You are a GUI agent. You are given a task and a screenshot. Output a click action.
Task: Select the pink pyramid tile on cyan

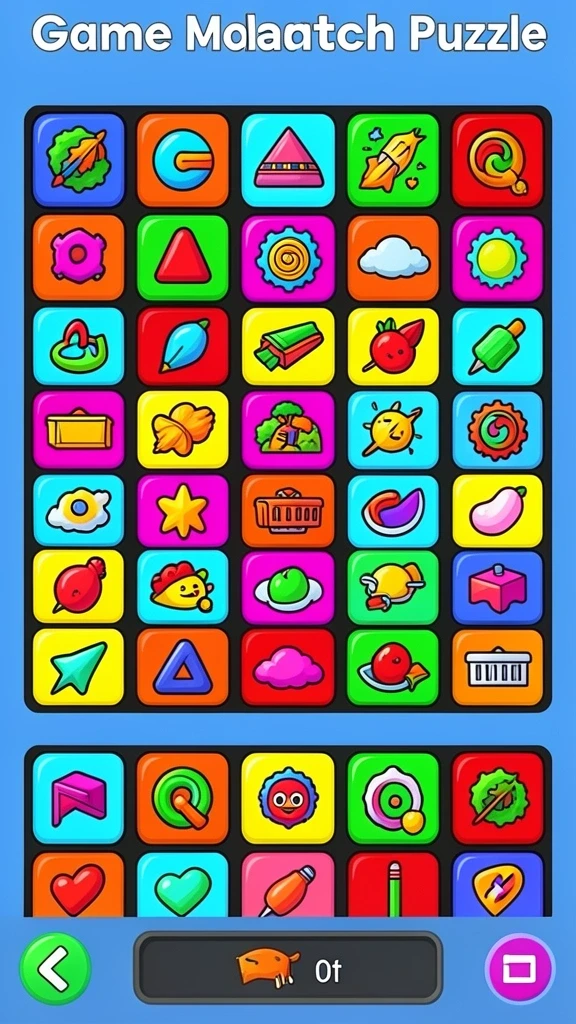click(x=288, y=160)
